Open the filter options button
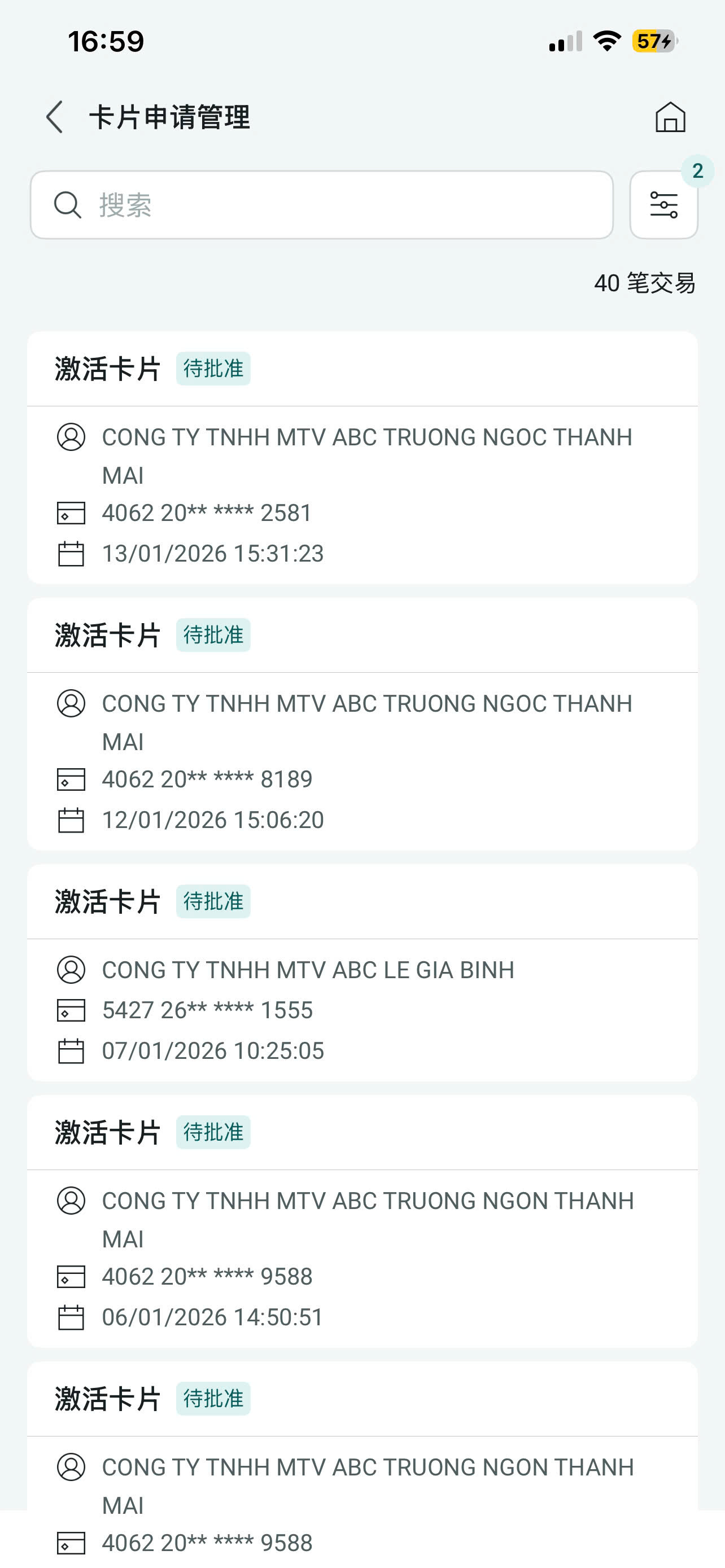This screenshot has height=1568, width=725. tap(663, 204)
